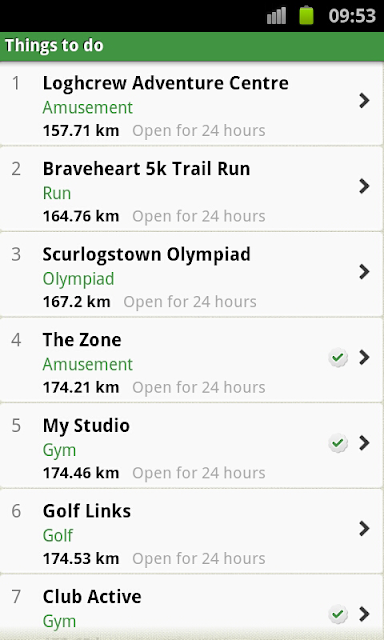Open Loghcrew Adventure Centre listing
The width and height of the screenshot is (384, 640).
(192, 104)
